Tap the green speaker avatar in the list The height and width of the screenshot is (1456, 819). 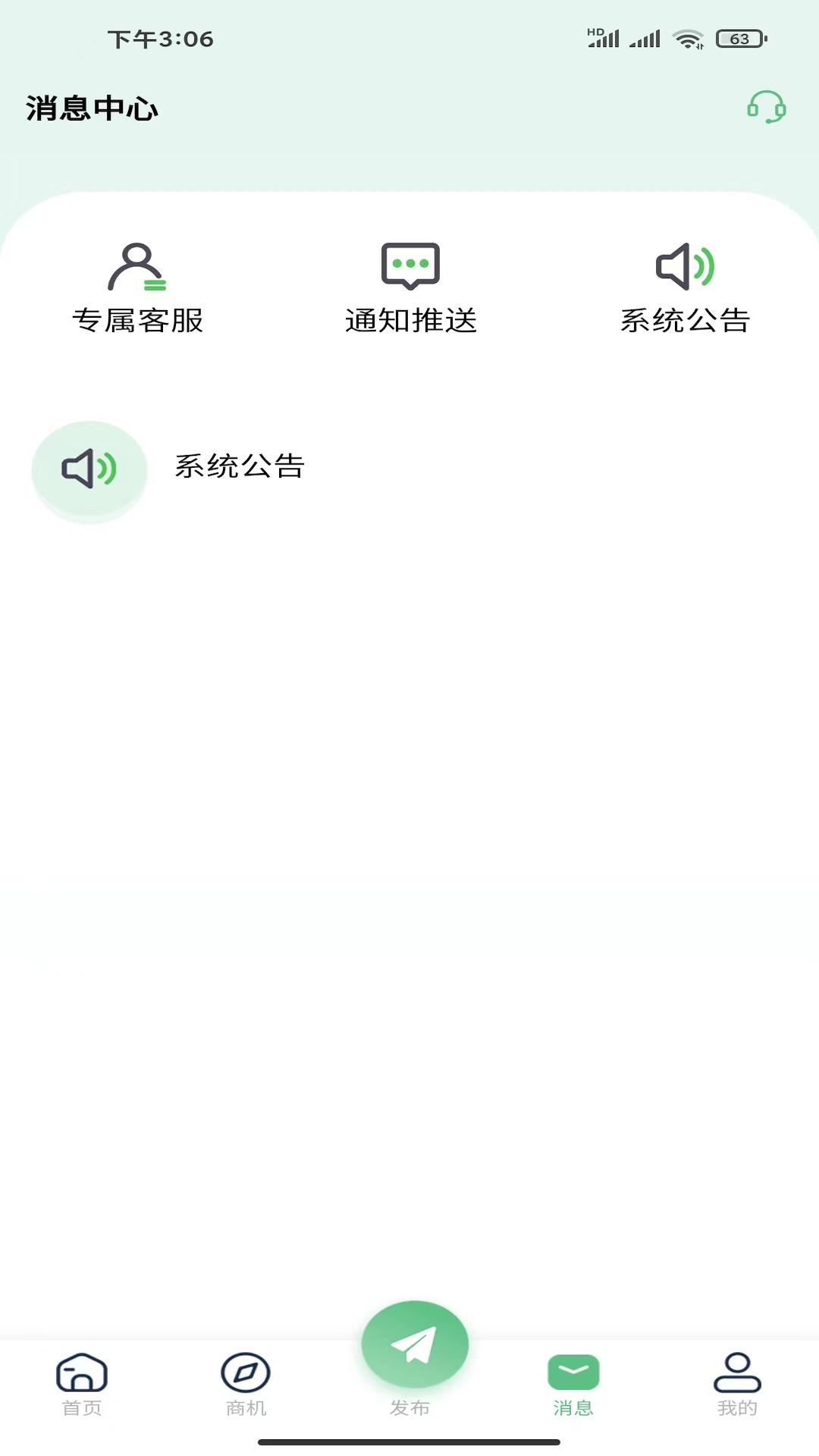click(x=89, y=471)
